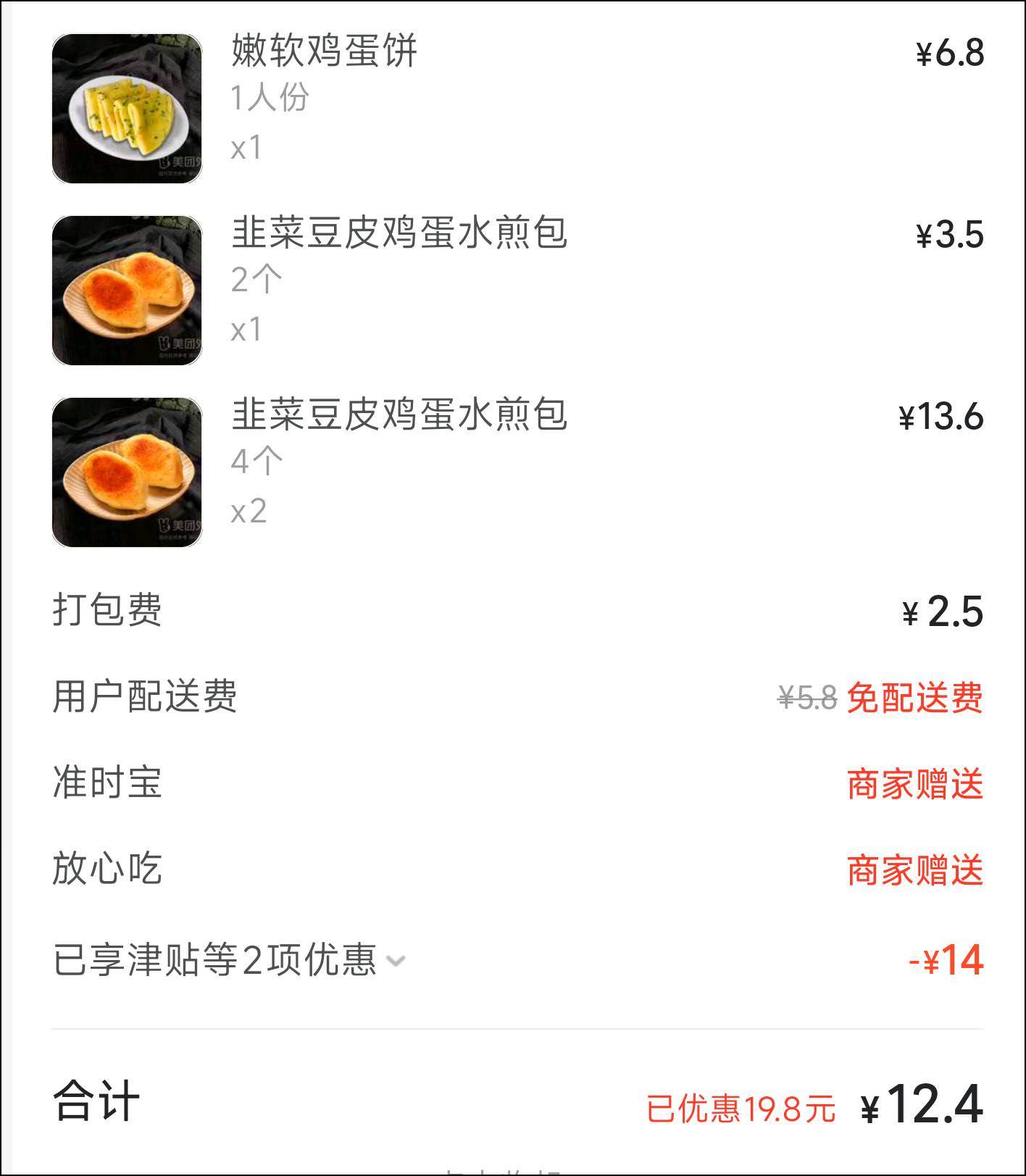
Task: View the 韭菜豆皮鸡蛋水煎包 2个 item picture
Action: coord(127,291)
